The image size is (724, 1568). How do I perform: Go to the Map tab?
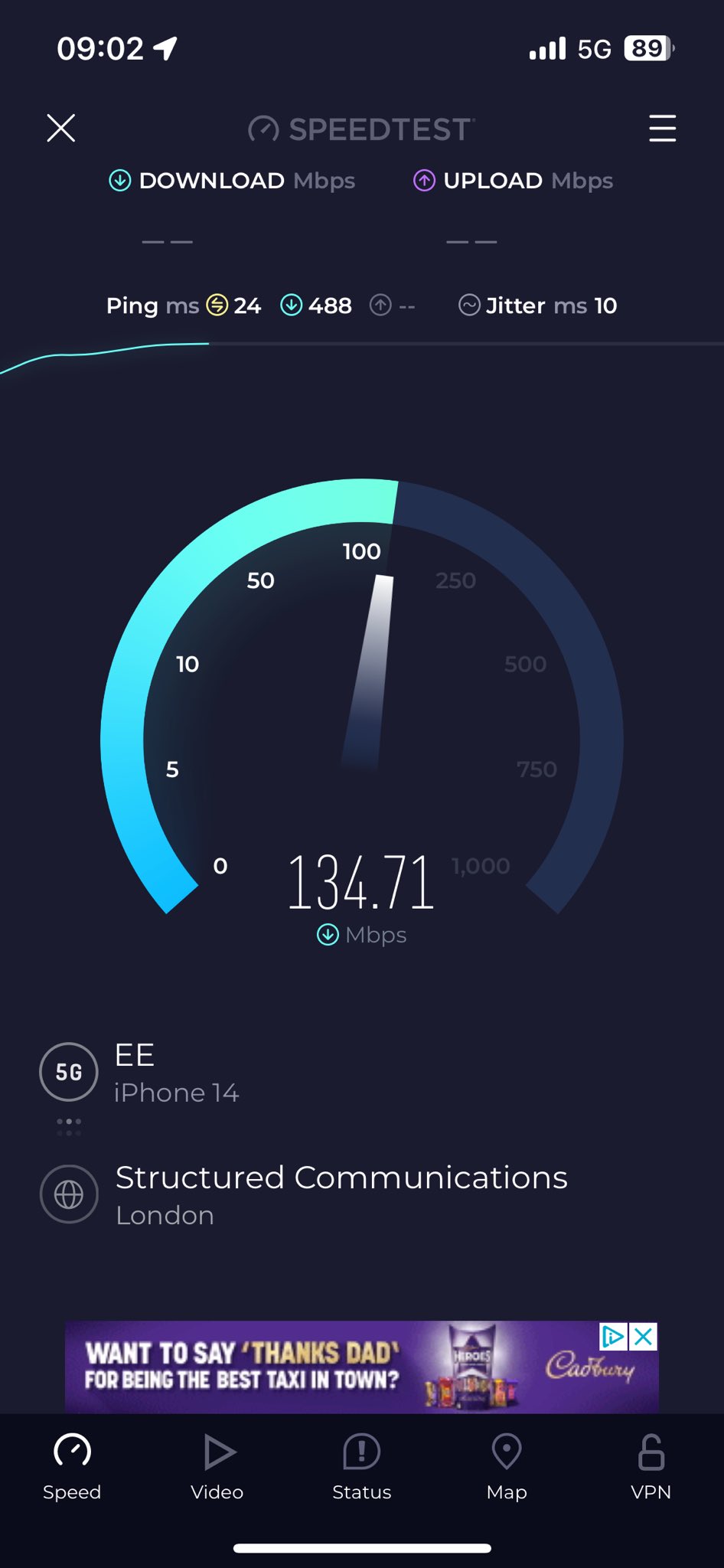(x=507, y=1467)
